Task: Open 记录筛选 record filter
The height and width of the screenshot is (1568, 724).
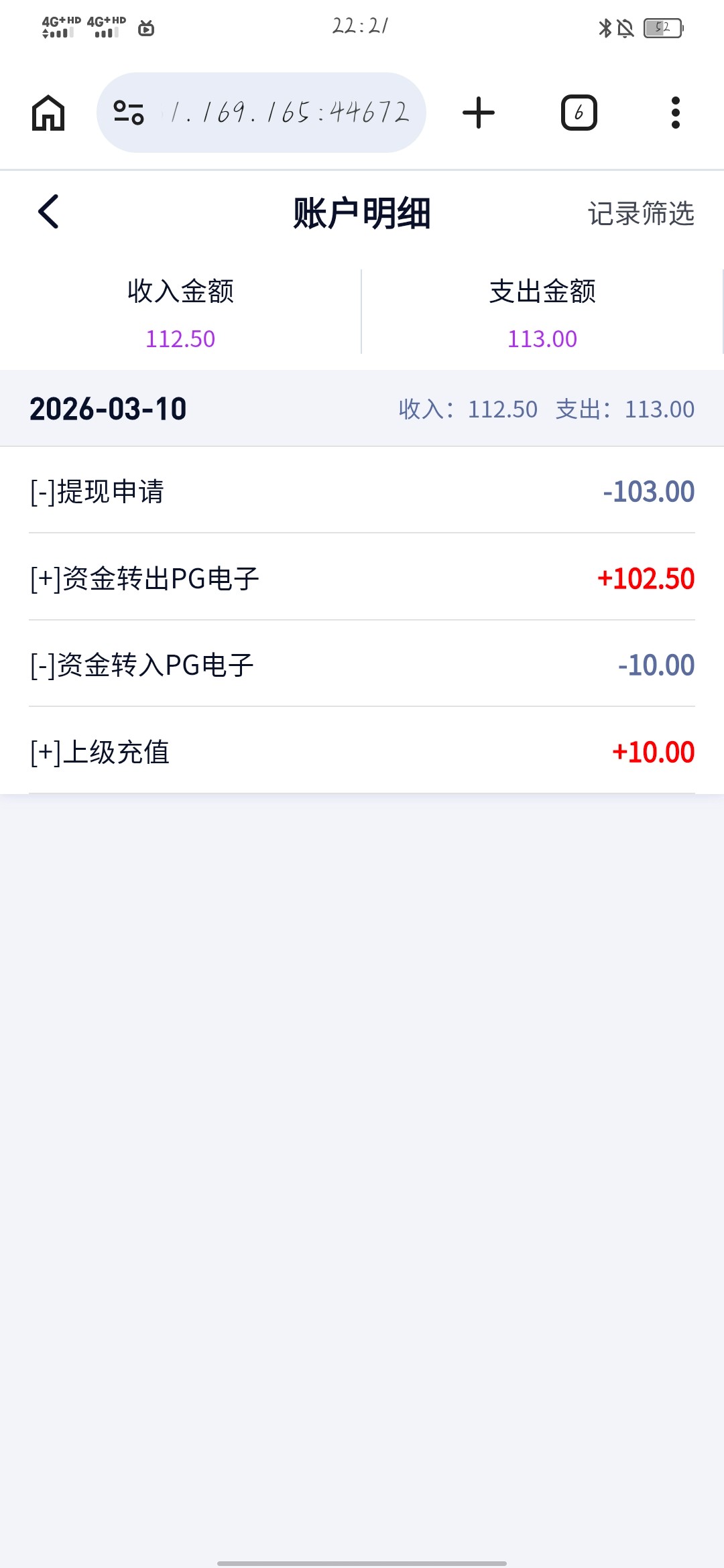Action: click(x=640, y=213)
